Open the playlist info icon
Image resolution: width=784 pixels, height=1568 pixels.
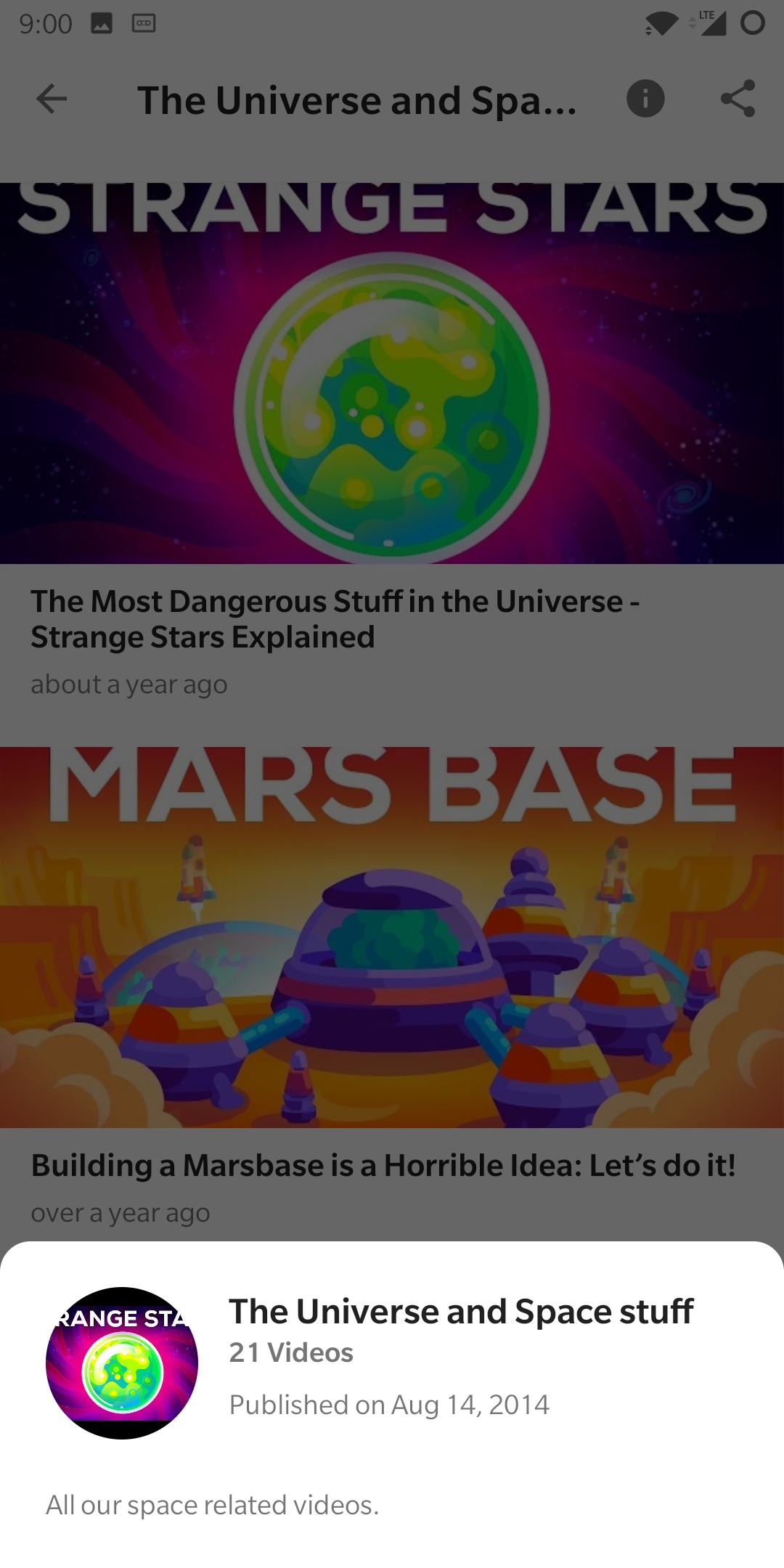coord(645,99)
